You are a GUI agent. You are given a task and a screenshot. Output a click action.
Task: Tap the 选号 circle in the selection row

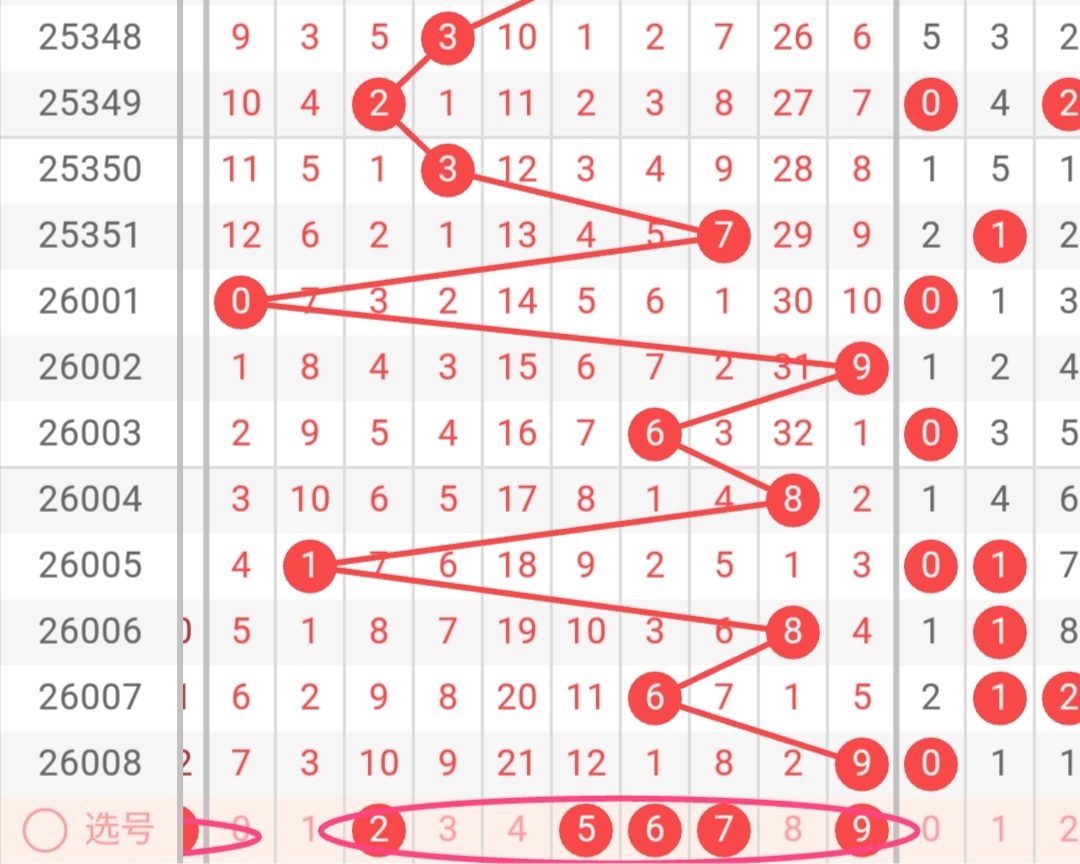[x=47, y=829]
